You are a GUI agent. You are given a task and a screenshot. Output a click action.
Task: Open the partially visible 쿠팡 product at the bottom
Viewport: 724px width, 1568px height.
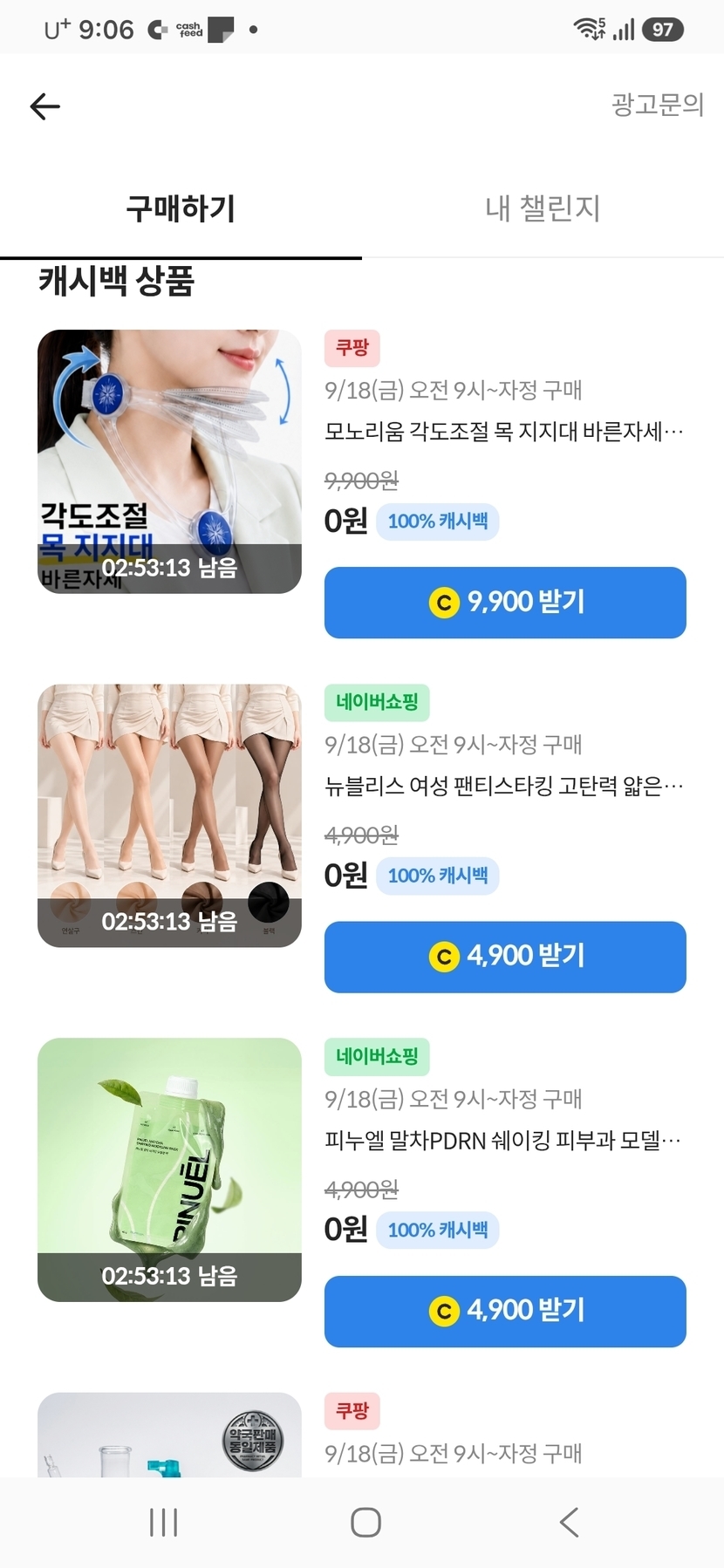(169, 1435)
